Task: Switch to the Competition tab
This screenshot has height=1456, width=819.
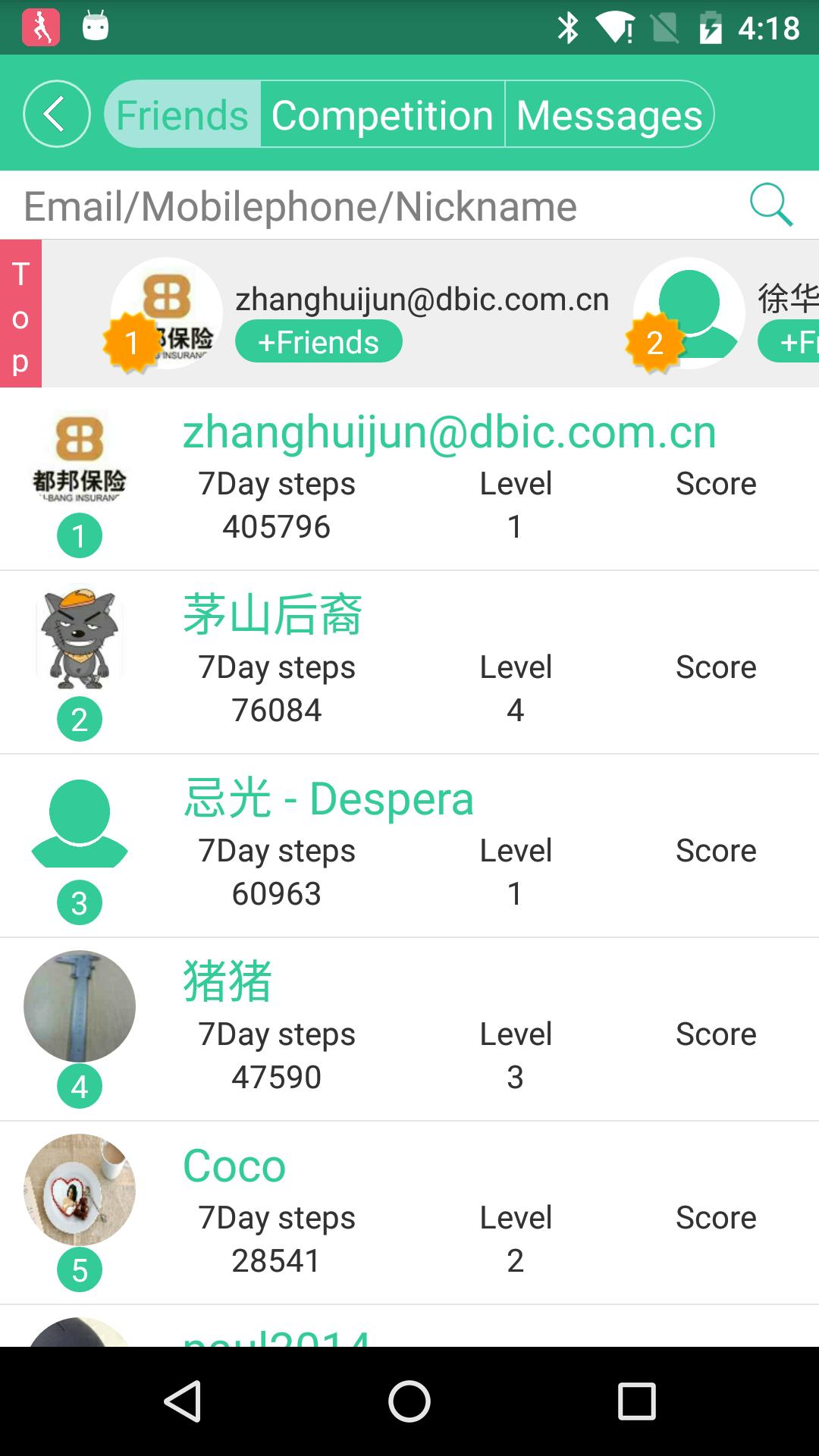Action: point(382,115)
